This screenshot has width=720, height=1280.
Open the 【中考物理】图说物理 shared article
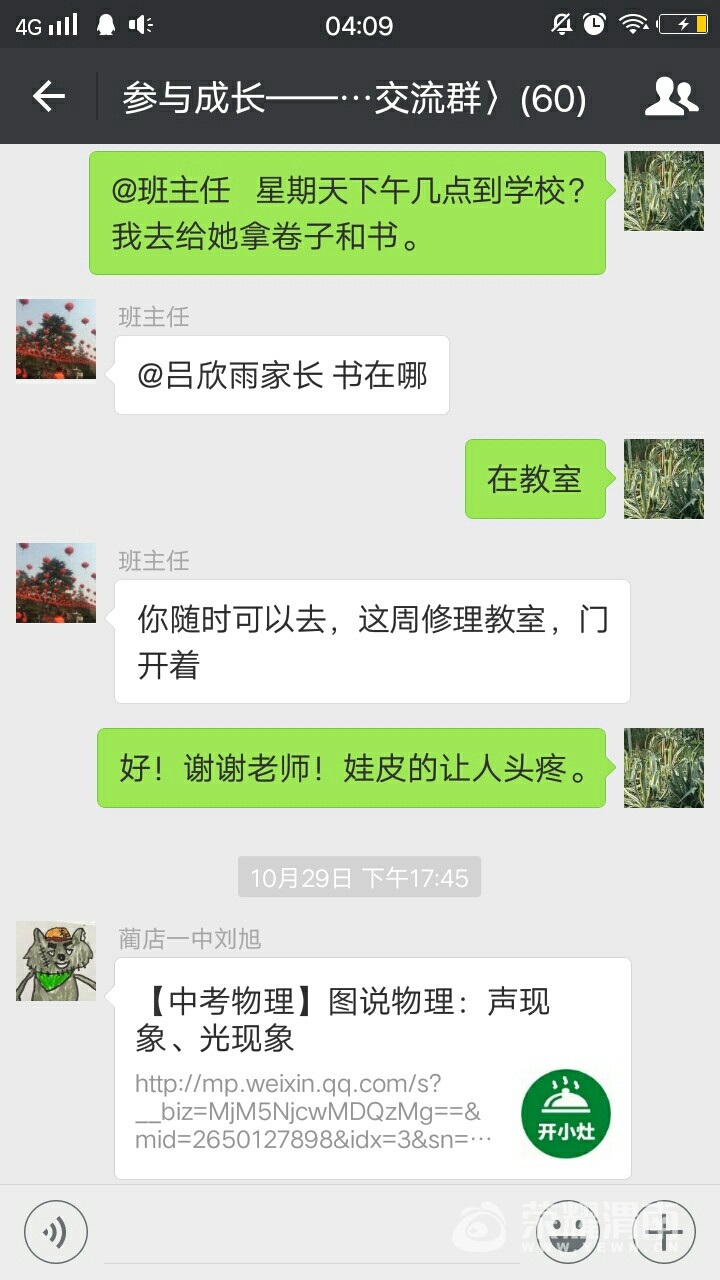(372, 1068)
